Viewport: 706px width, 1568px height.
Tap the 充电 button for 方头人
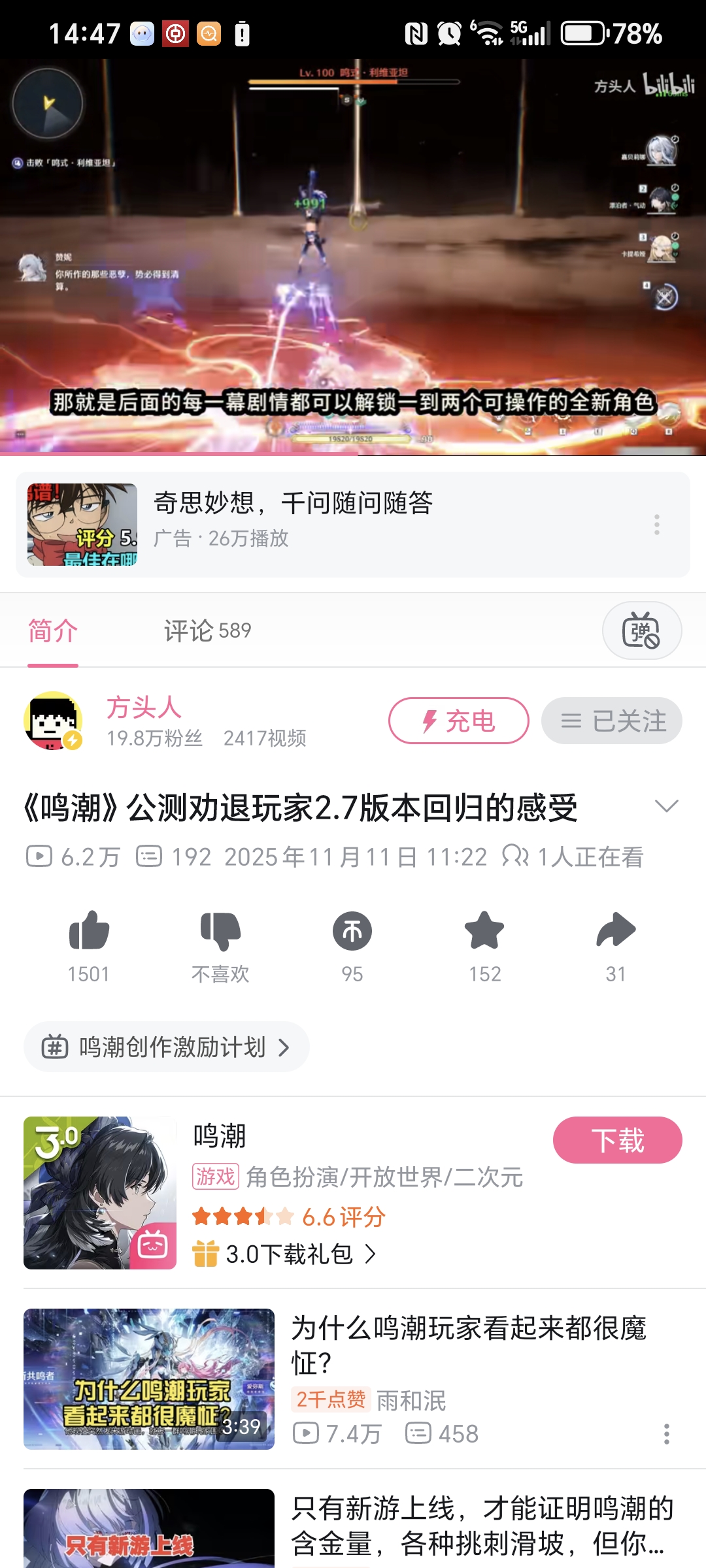pos(458,721)
